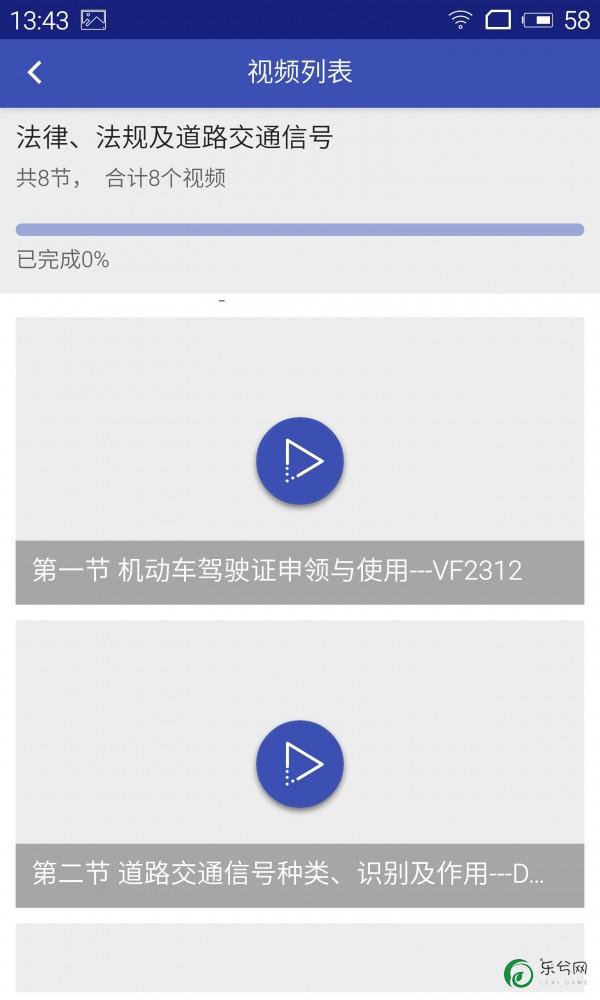This screenshot has width=600, height=1000.
Task: Play the 第一节 机动车驾驶证申领与使用 video
Action: 300,460
